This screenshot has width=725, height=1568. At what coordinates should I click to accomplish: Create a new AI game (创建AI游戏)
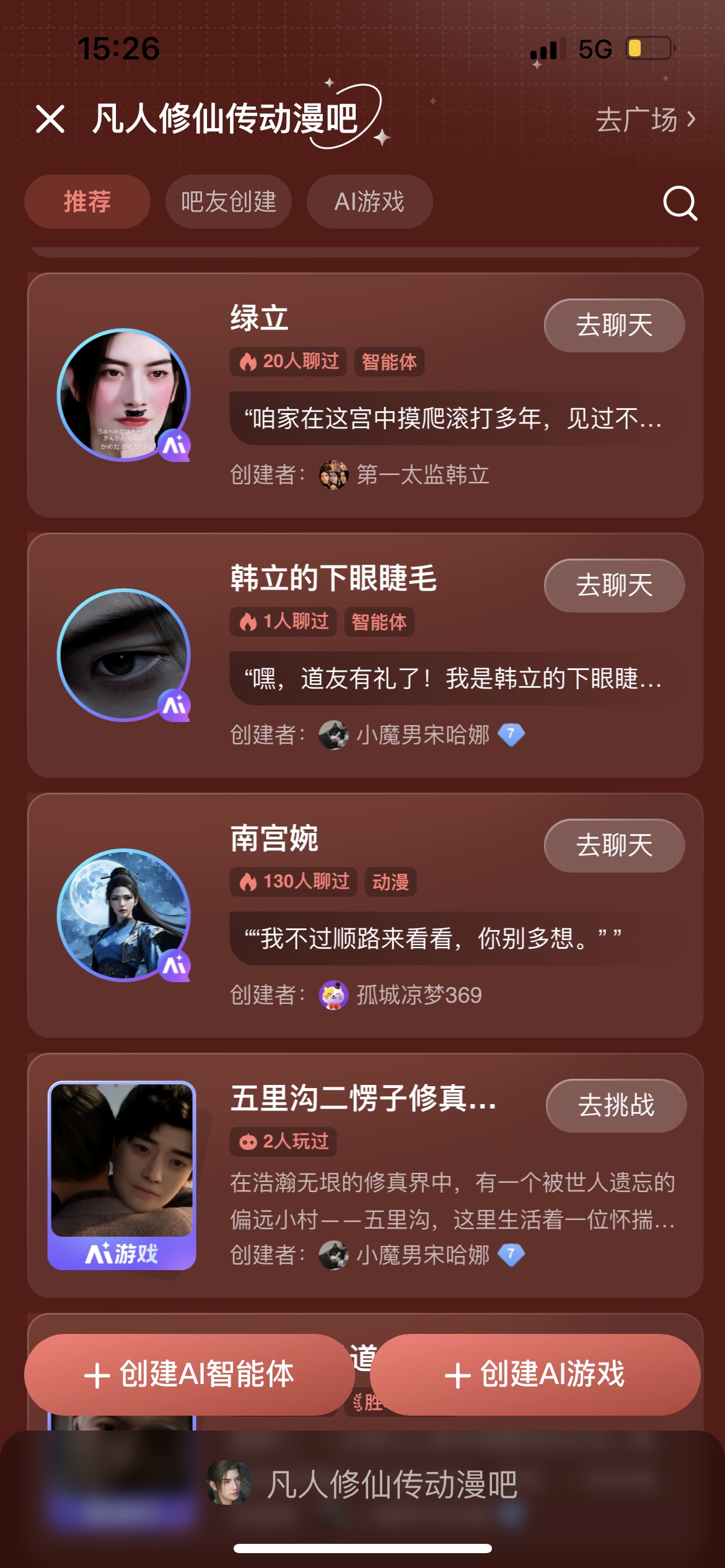point(535,1375)
